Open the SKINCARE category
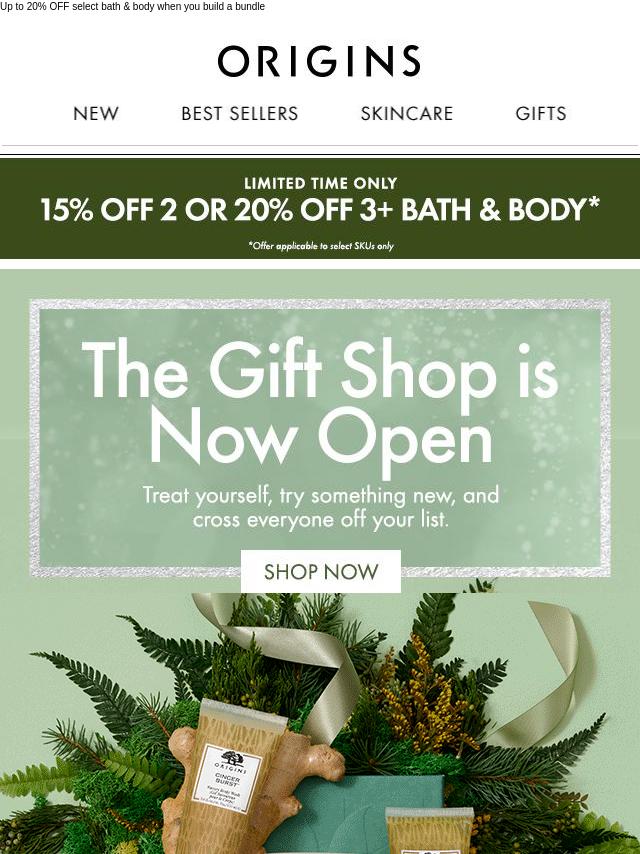The width and height of the screenshot is (640, 854). pyautogui.click(x=406, y=114)
